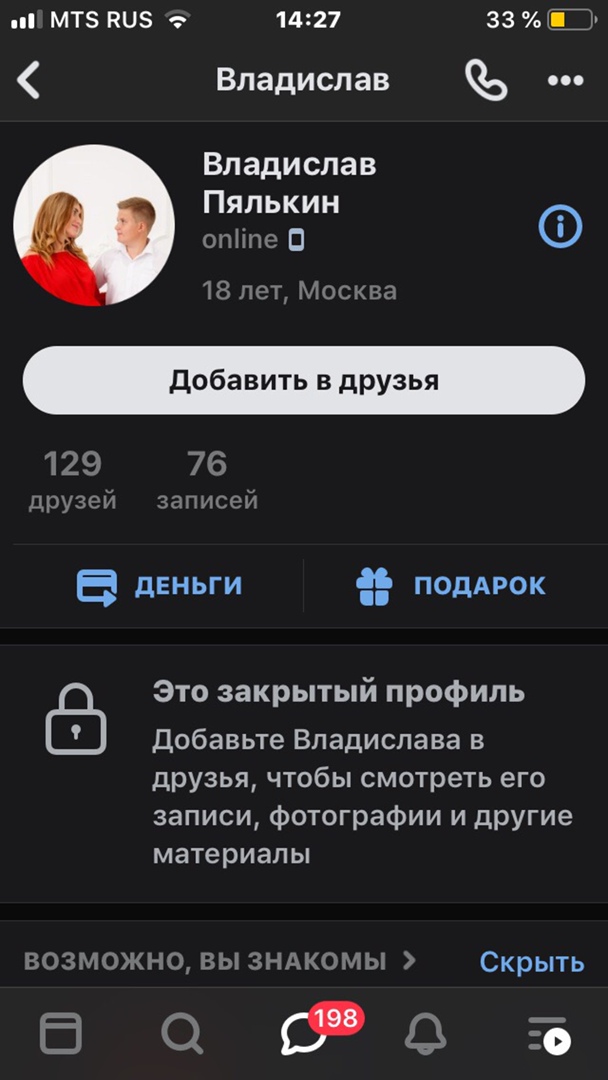Open messages tab with 198 badge
This screenshot has height=1080, width=608.
tap(304, 1033)
